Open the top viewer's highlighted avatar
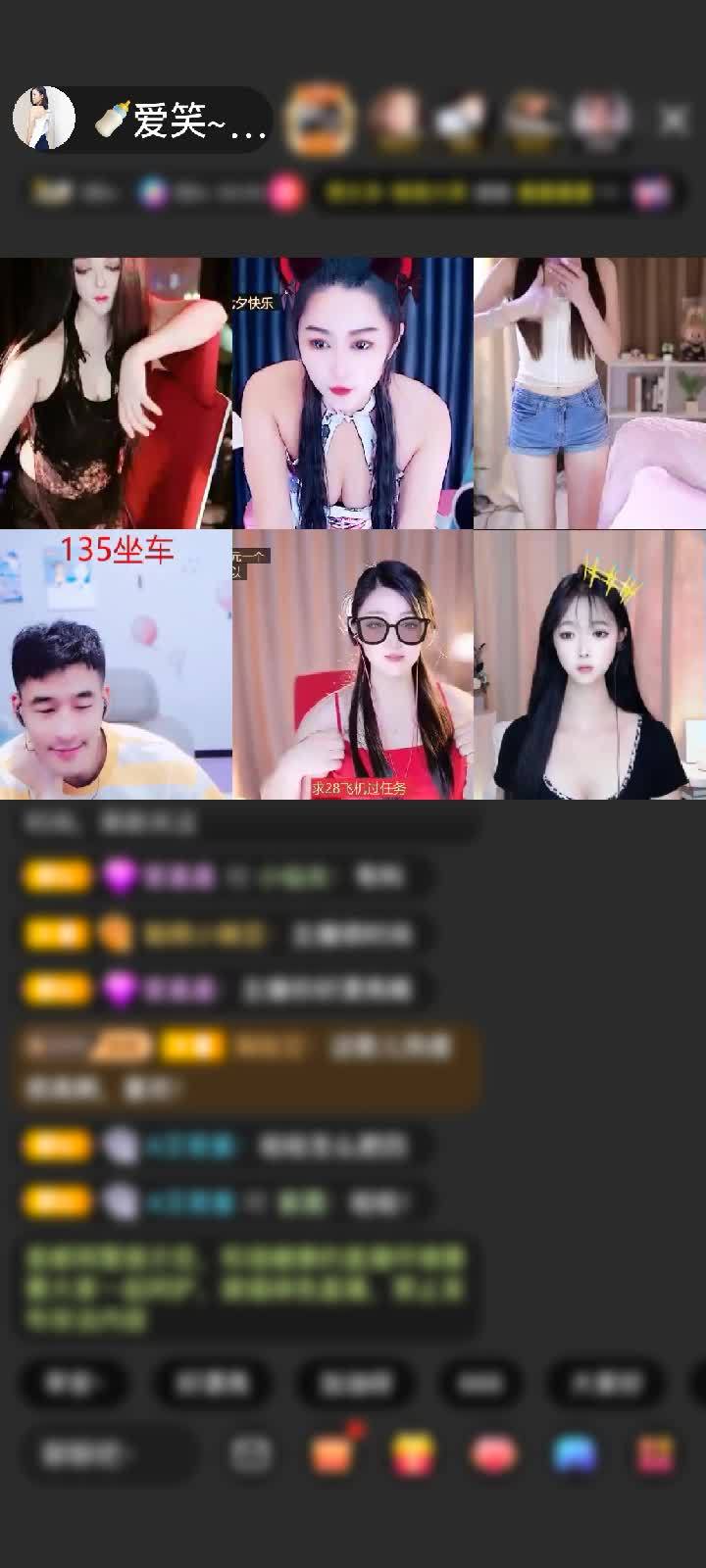 pos(320,121)
